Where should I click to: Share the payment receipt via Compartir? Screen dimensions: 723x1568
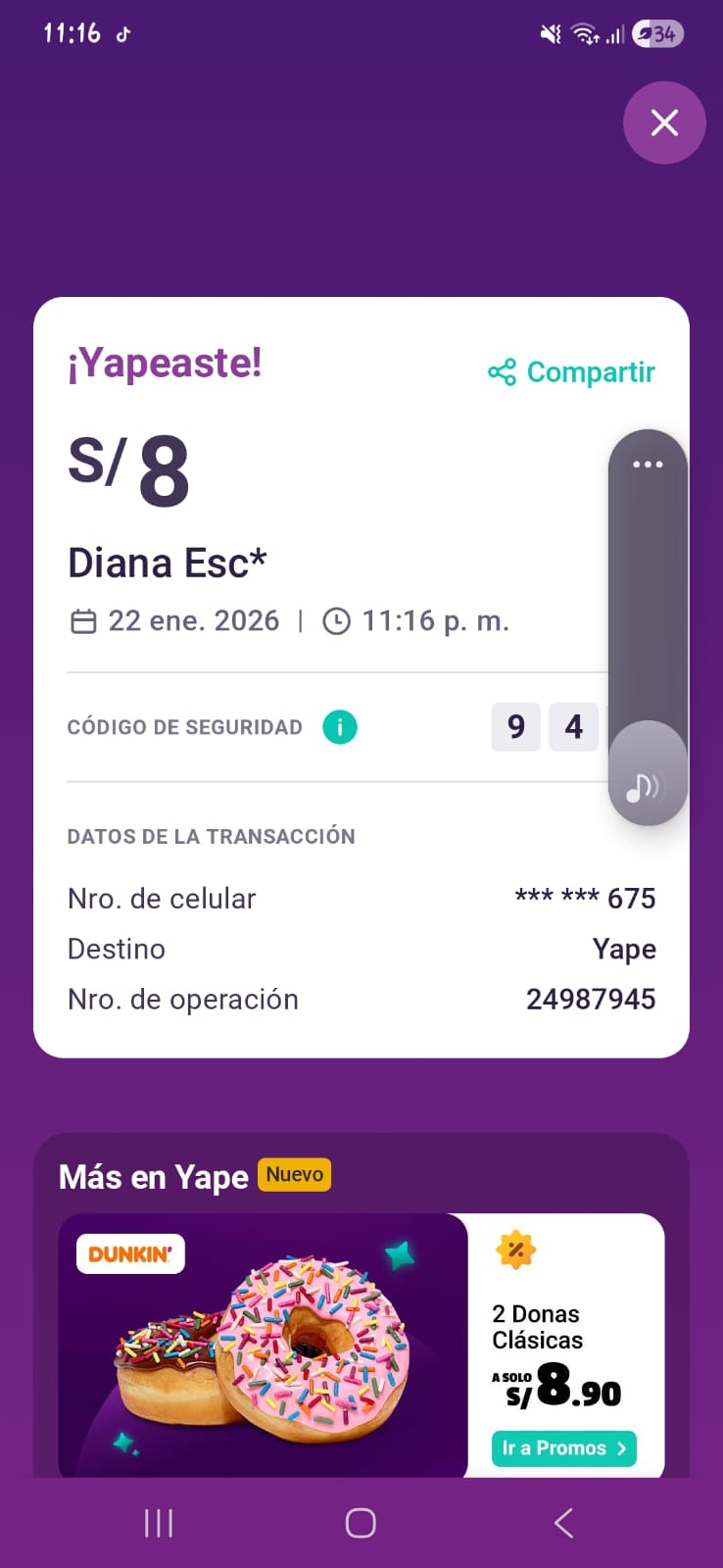pos(572,372)
